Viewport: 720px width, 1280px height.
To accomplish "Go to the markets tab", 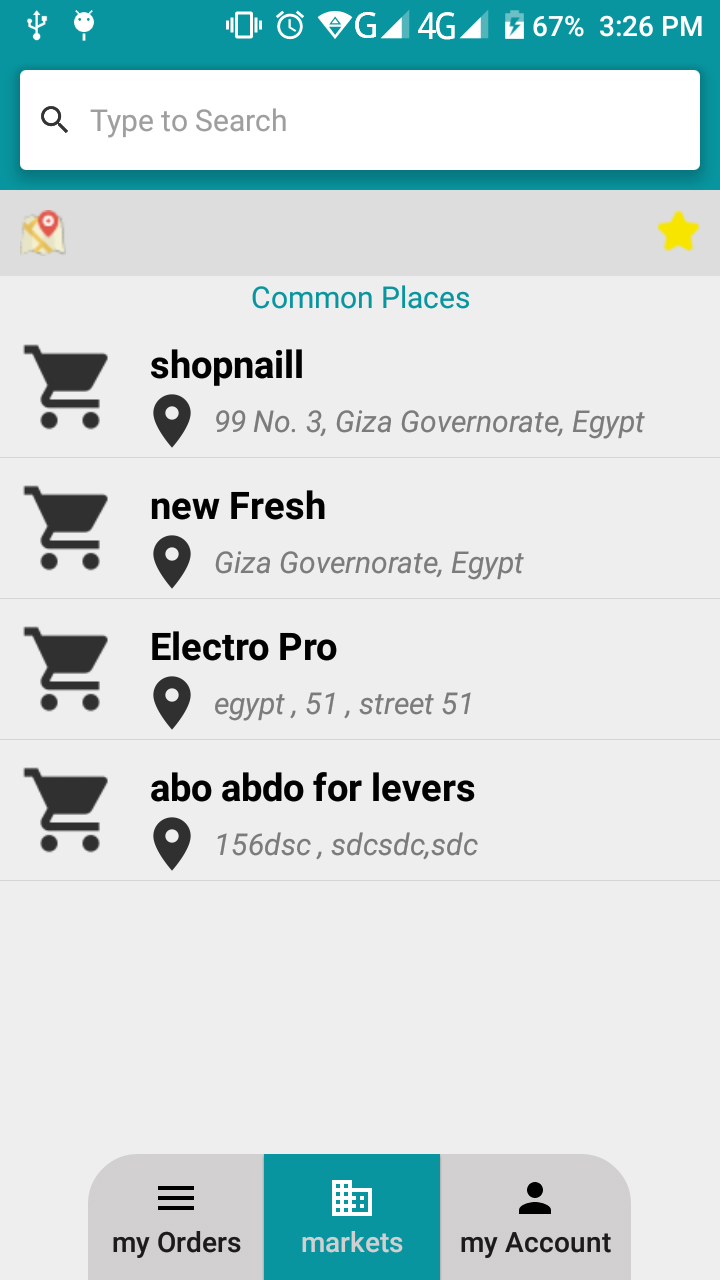I will point(352,1218).
